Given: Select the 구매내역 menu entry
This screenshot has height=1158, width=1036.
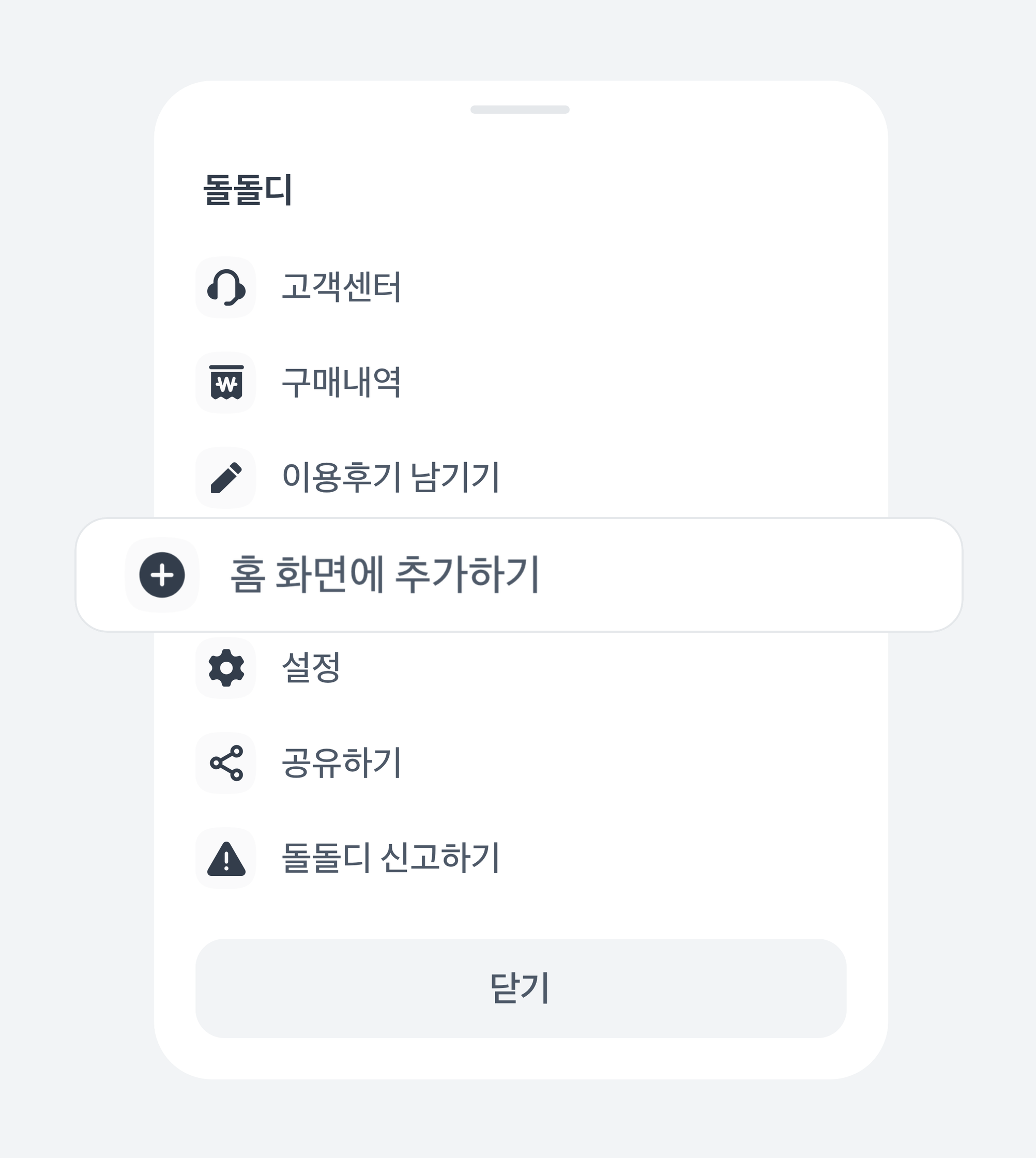Looking at the screenshot, I should (342, 383).
